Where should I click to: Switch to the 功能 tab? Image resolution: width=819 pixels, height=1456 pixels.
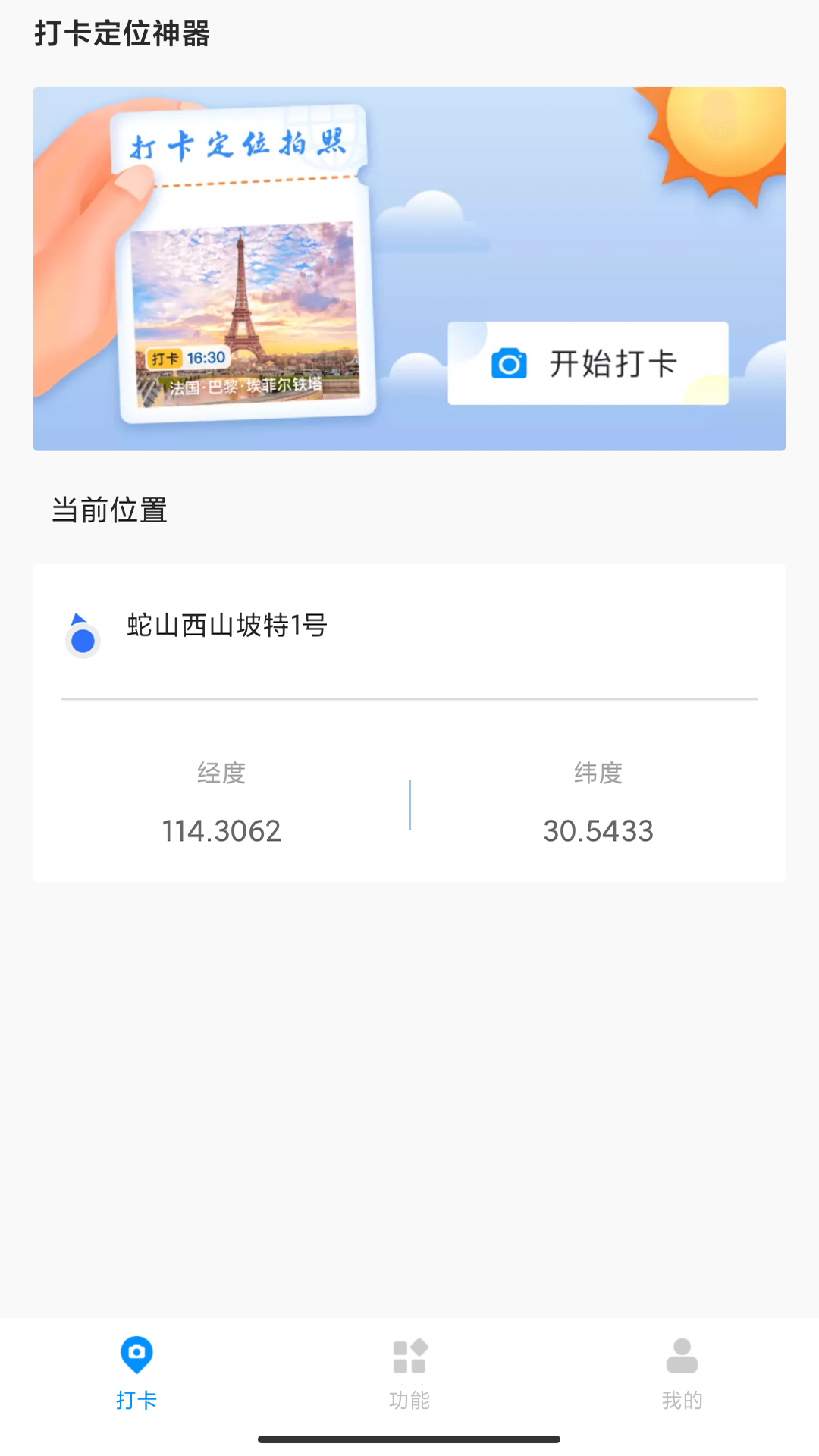tap(409, 1400)
